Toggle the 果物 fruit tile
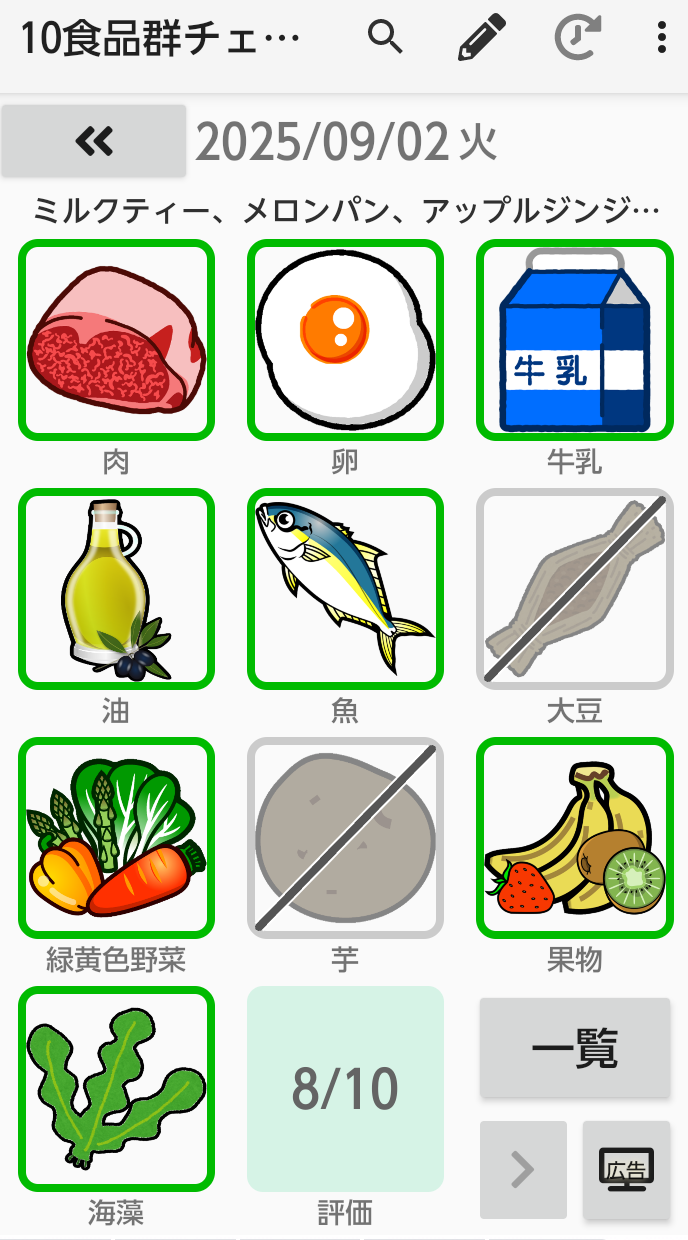Viewport: 688px width, 1240px height. pos(574,838)
